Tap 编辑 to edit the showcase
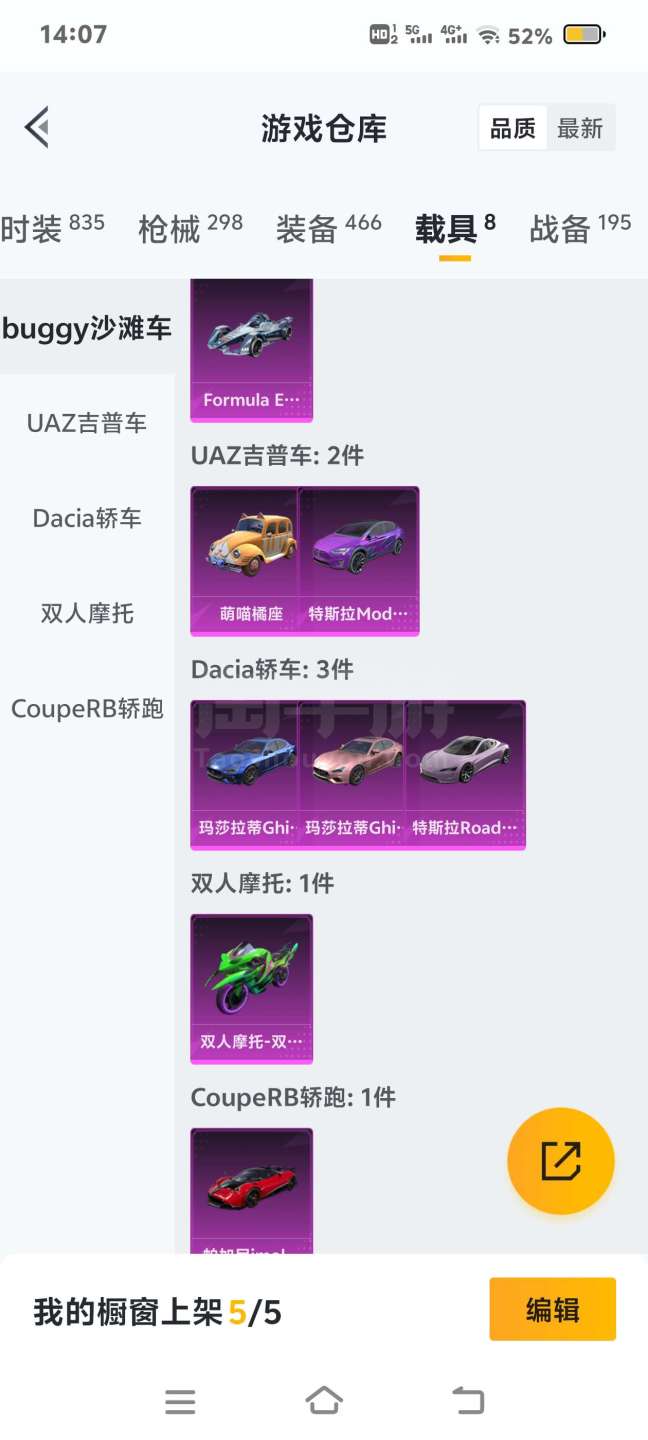648x1440 pixels. click(552, 1310)
